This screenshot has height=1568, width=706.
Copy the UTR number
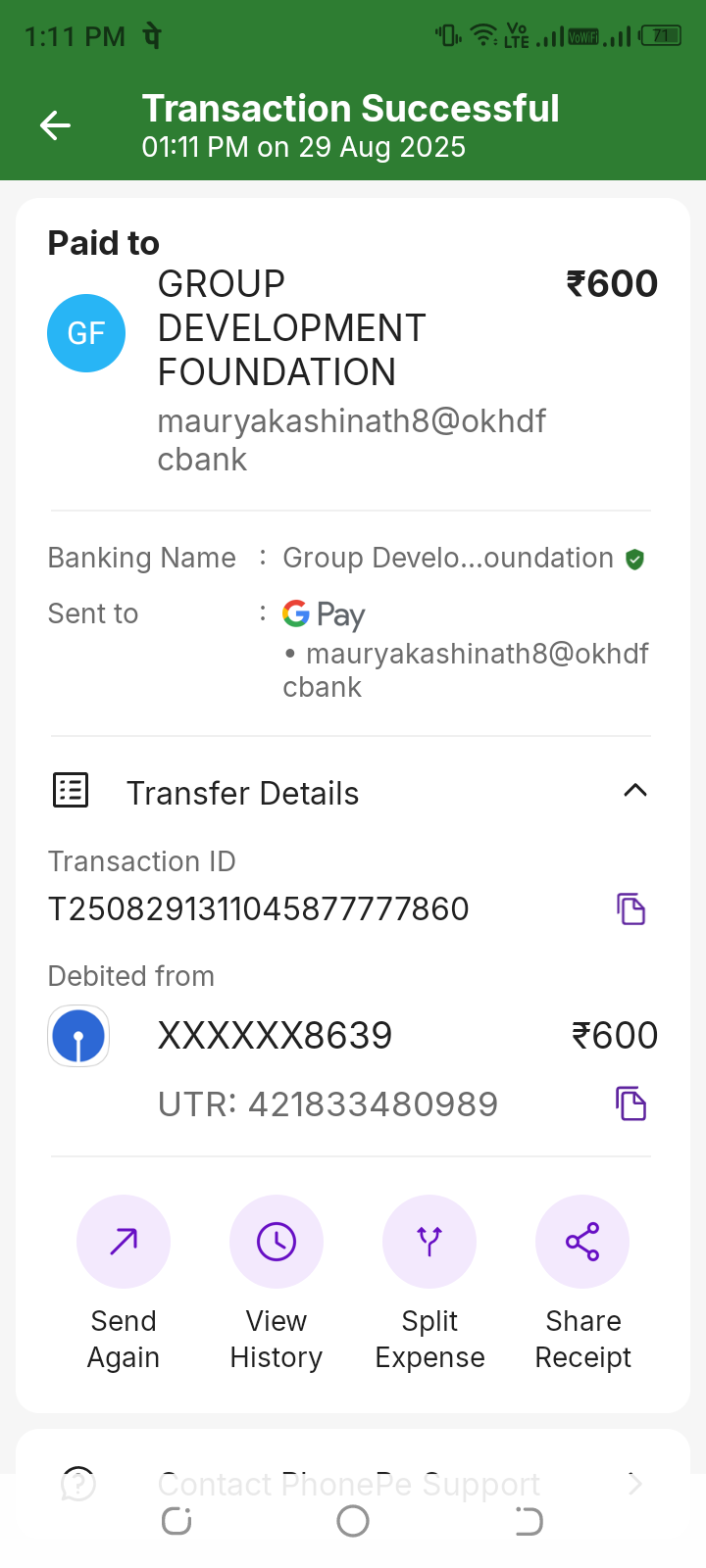[630, 1104]
